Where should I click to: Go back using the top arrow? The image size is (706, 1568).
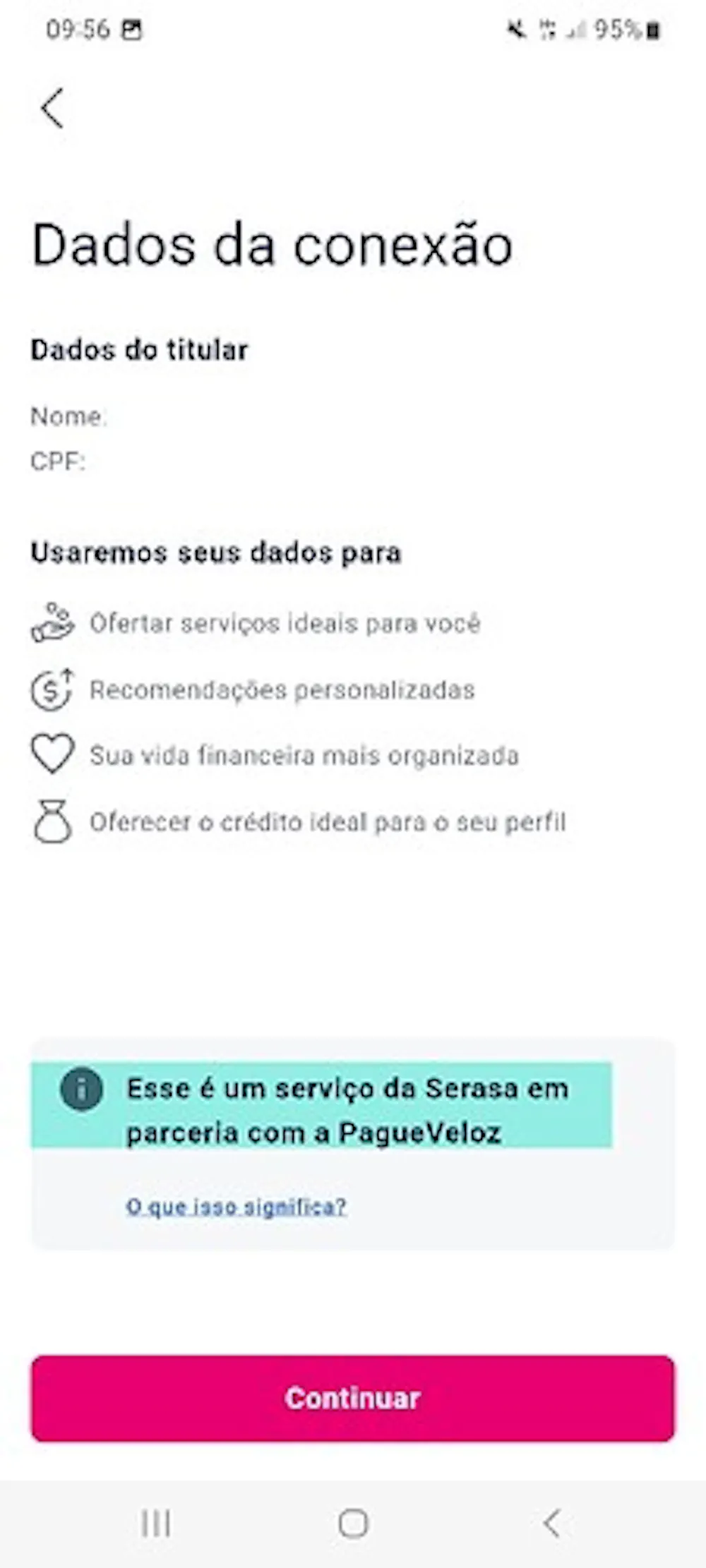(x=52, y=109)
